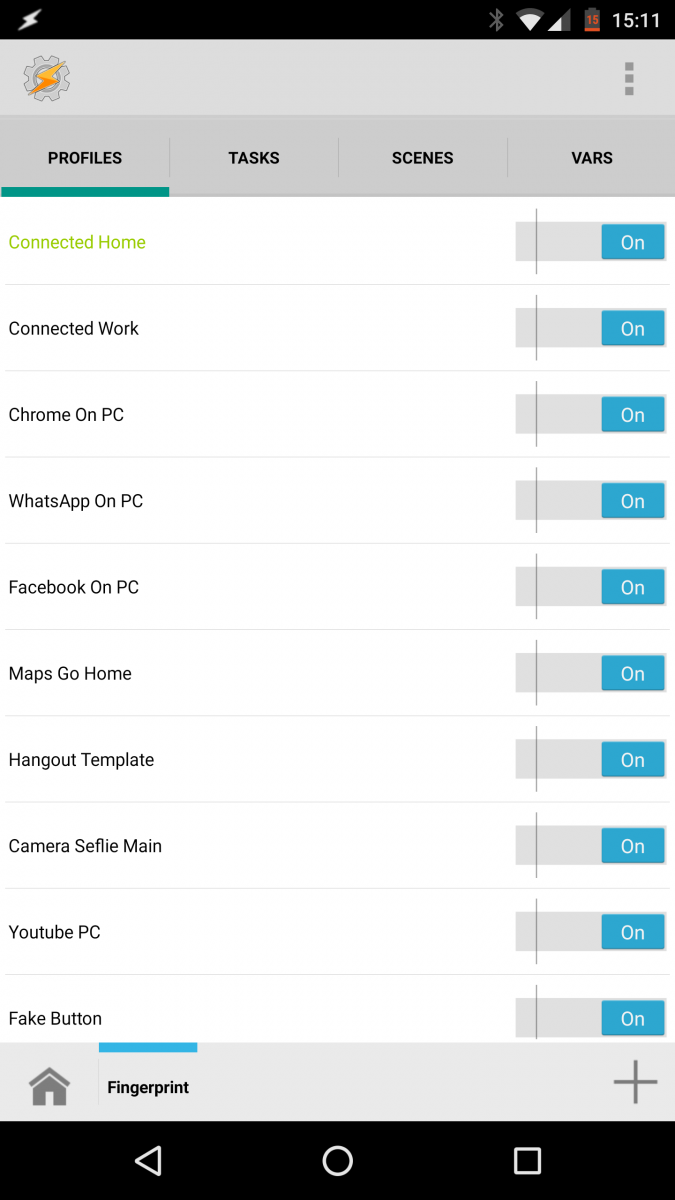Select the Profiles tab
This screenshot has width=675, height=1200.
85,158
